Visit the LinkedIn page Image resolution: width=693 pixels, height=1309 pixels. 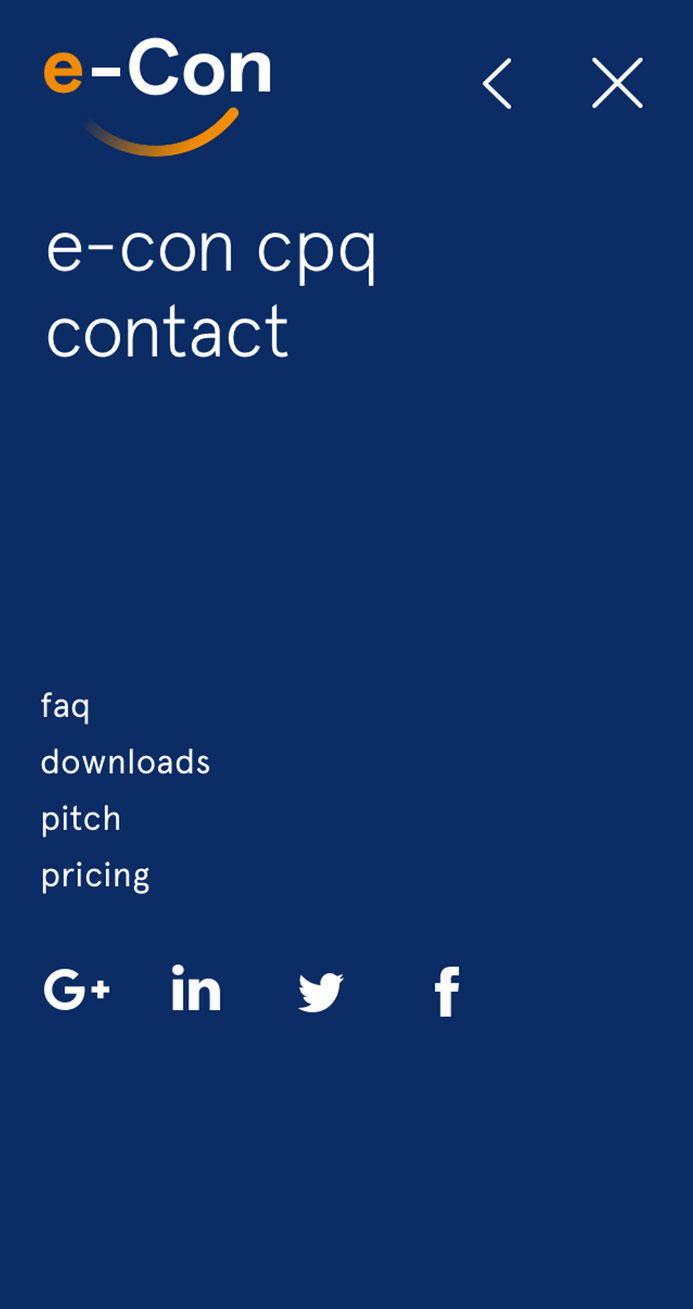(196, 989)
